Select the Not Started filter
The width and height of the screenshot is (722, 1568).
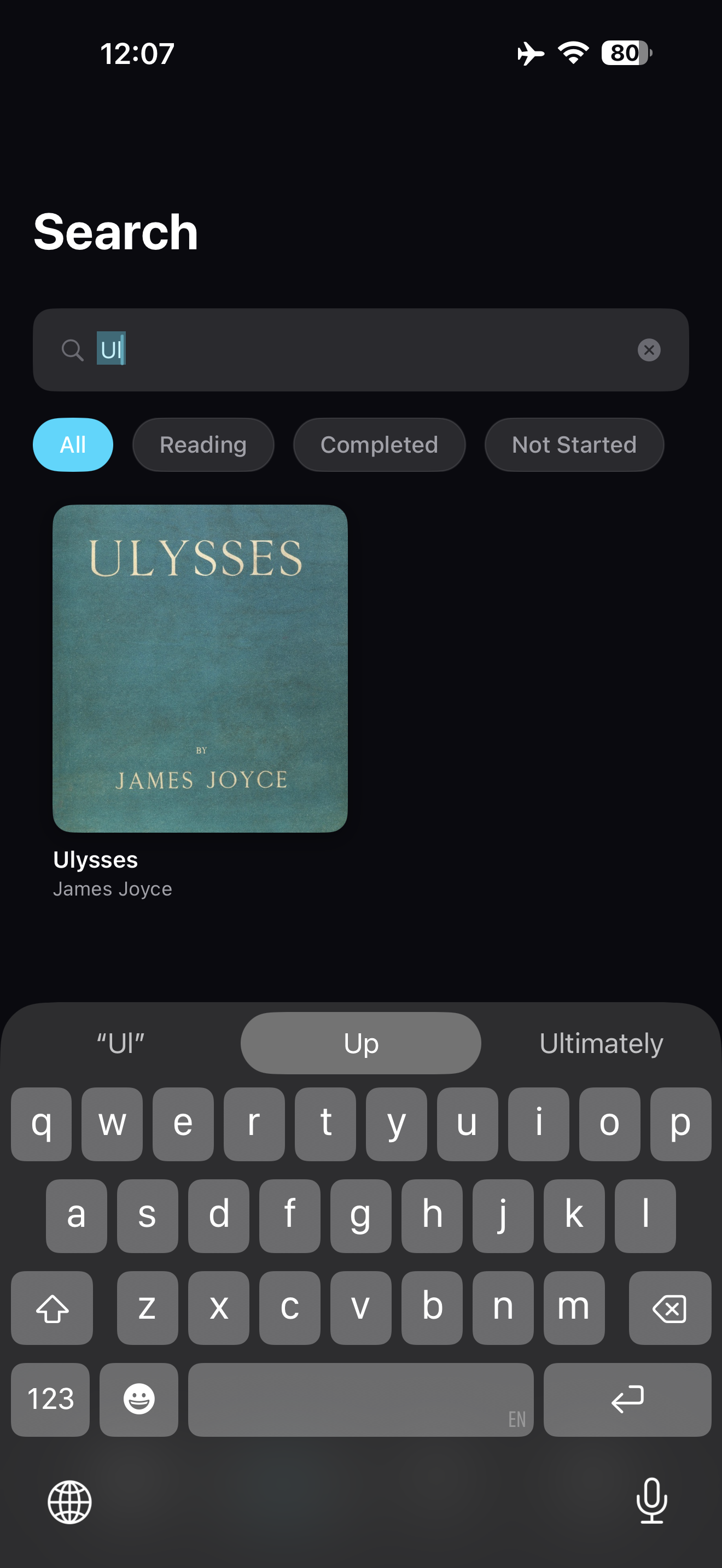[573, 445]
